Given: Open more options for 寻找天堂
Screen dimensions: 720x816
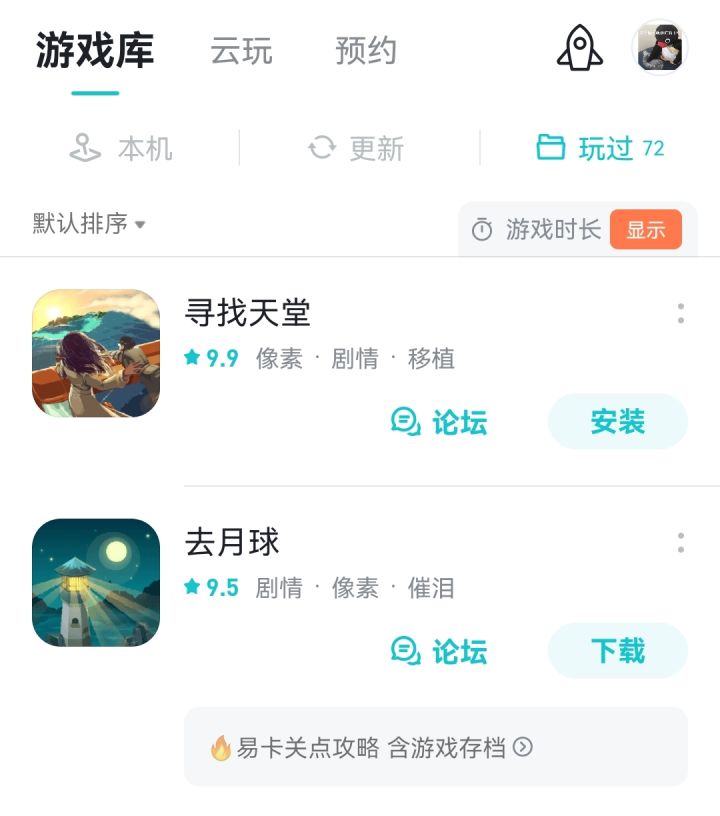Looking at the screenshot, I should pos(681,314).
